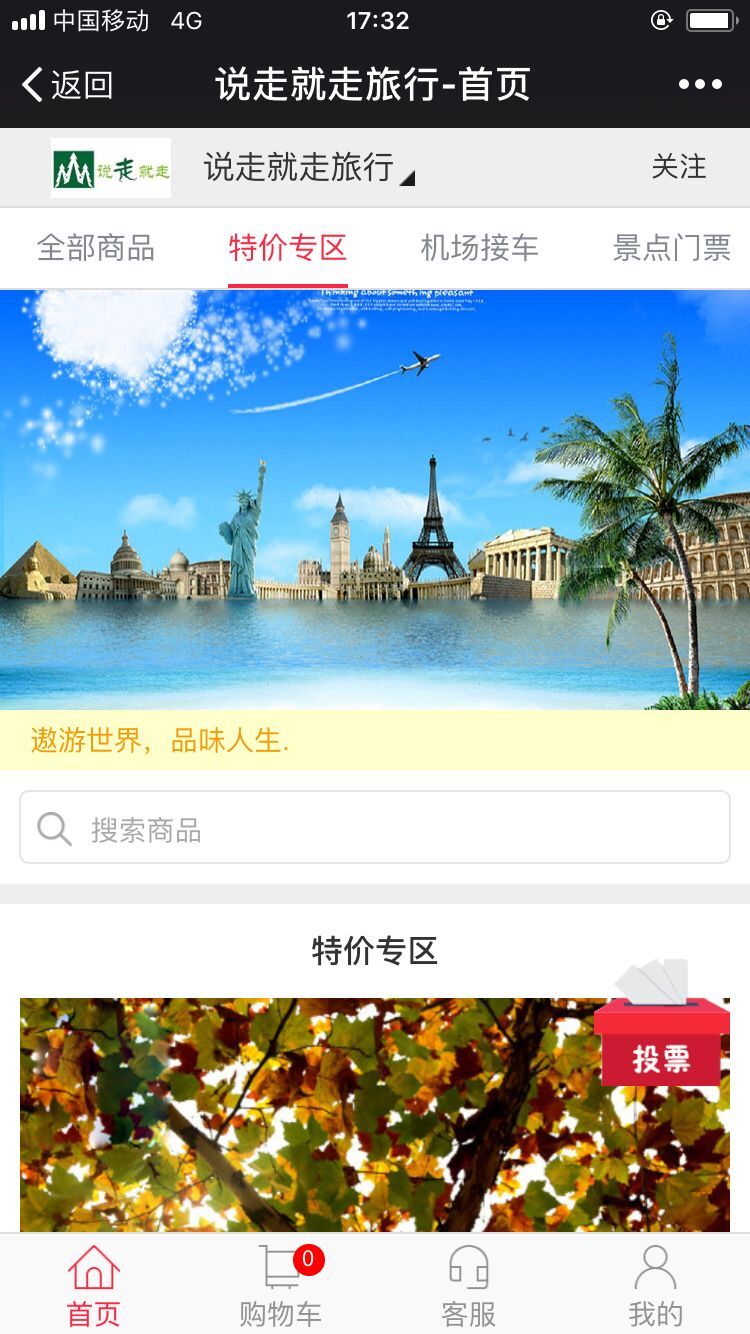Go to the 首页 home tab
The image size is (750, 1334).
[94, 1285]
